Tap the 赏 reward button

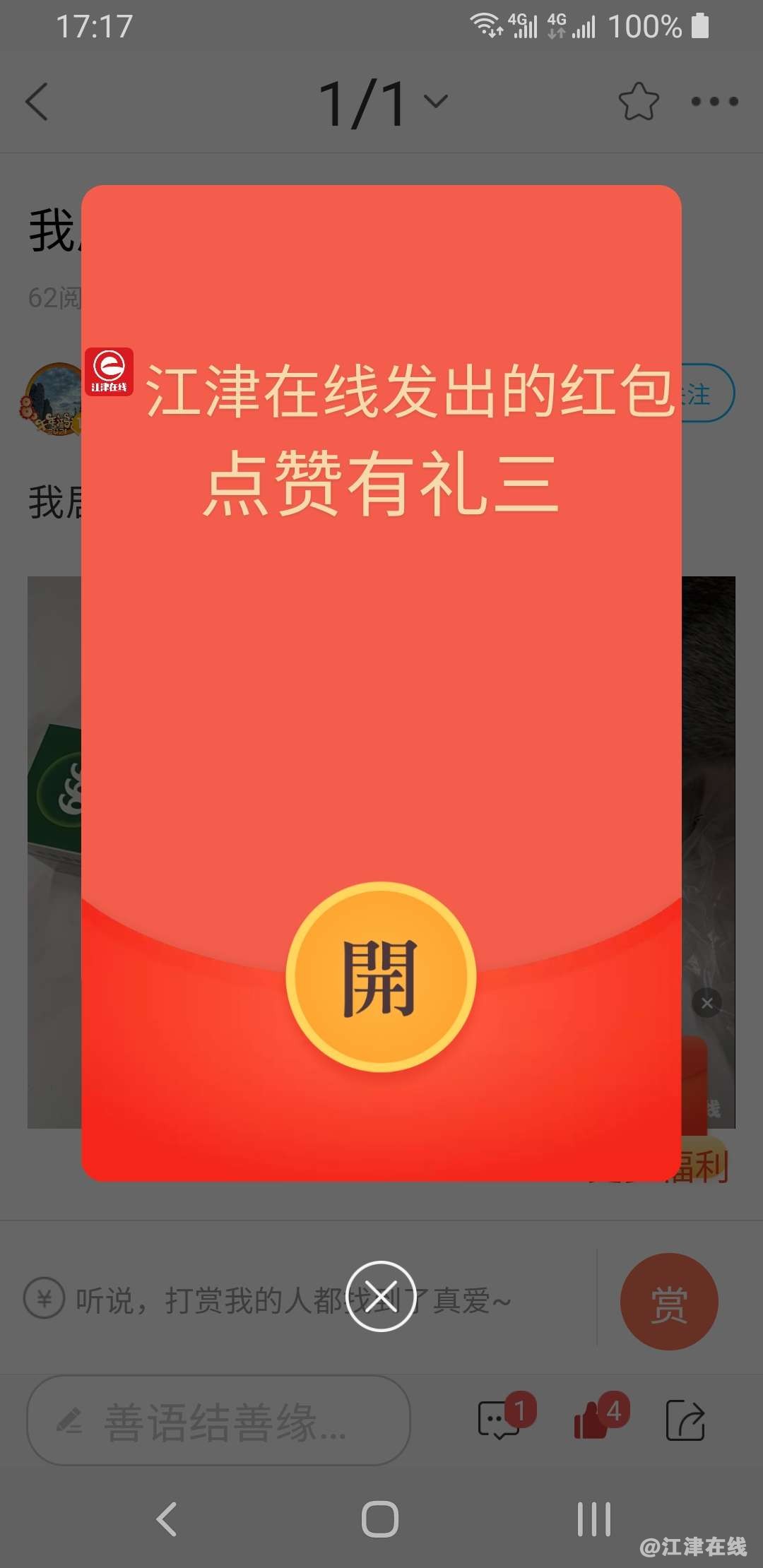[x=668, y=1301]
